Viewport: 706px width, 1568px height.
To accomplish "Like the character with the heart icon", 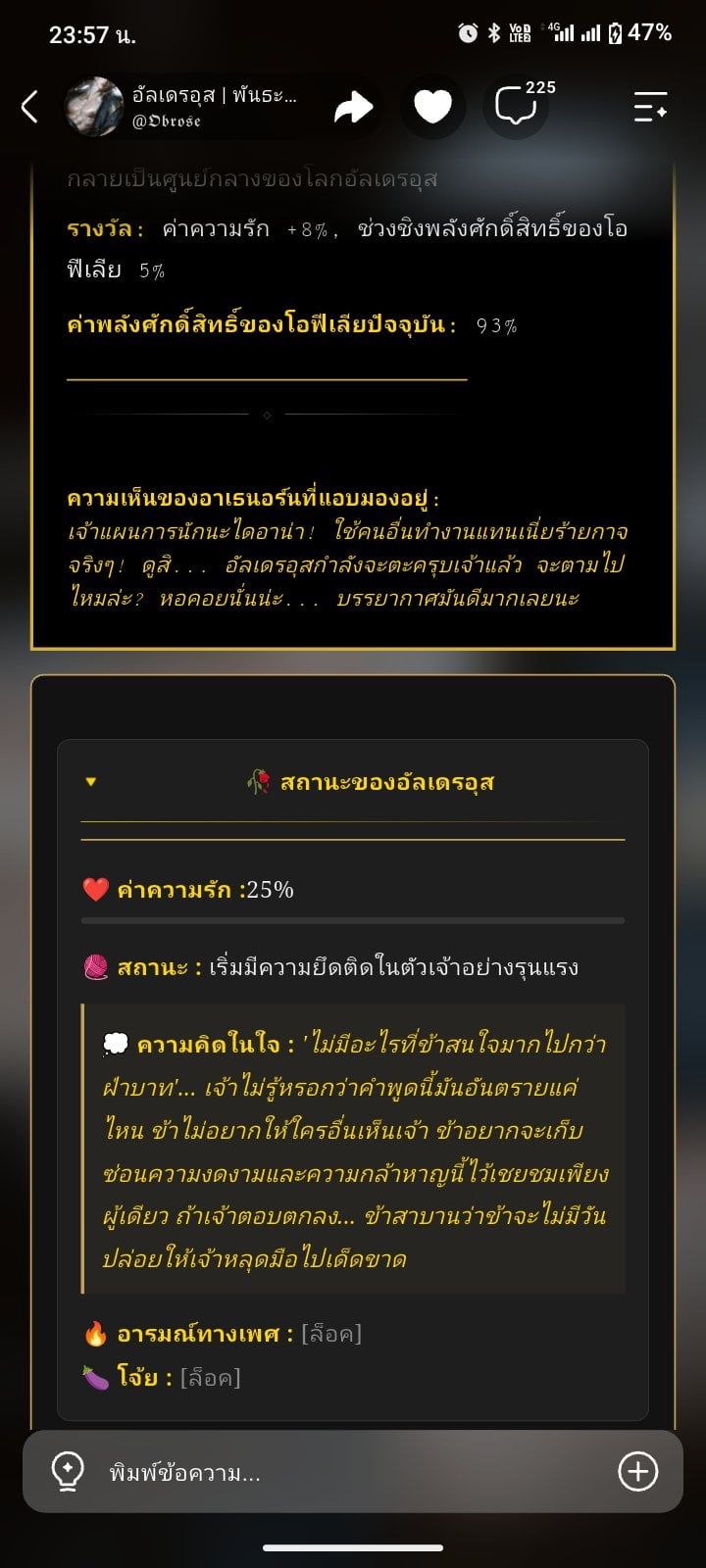I will coord(432,107).
